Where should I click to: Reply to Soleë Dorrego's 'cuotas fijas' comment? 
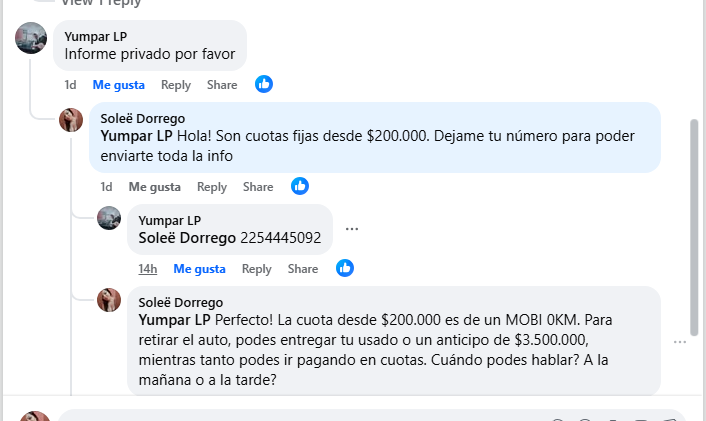point(212,187)
